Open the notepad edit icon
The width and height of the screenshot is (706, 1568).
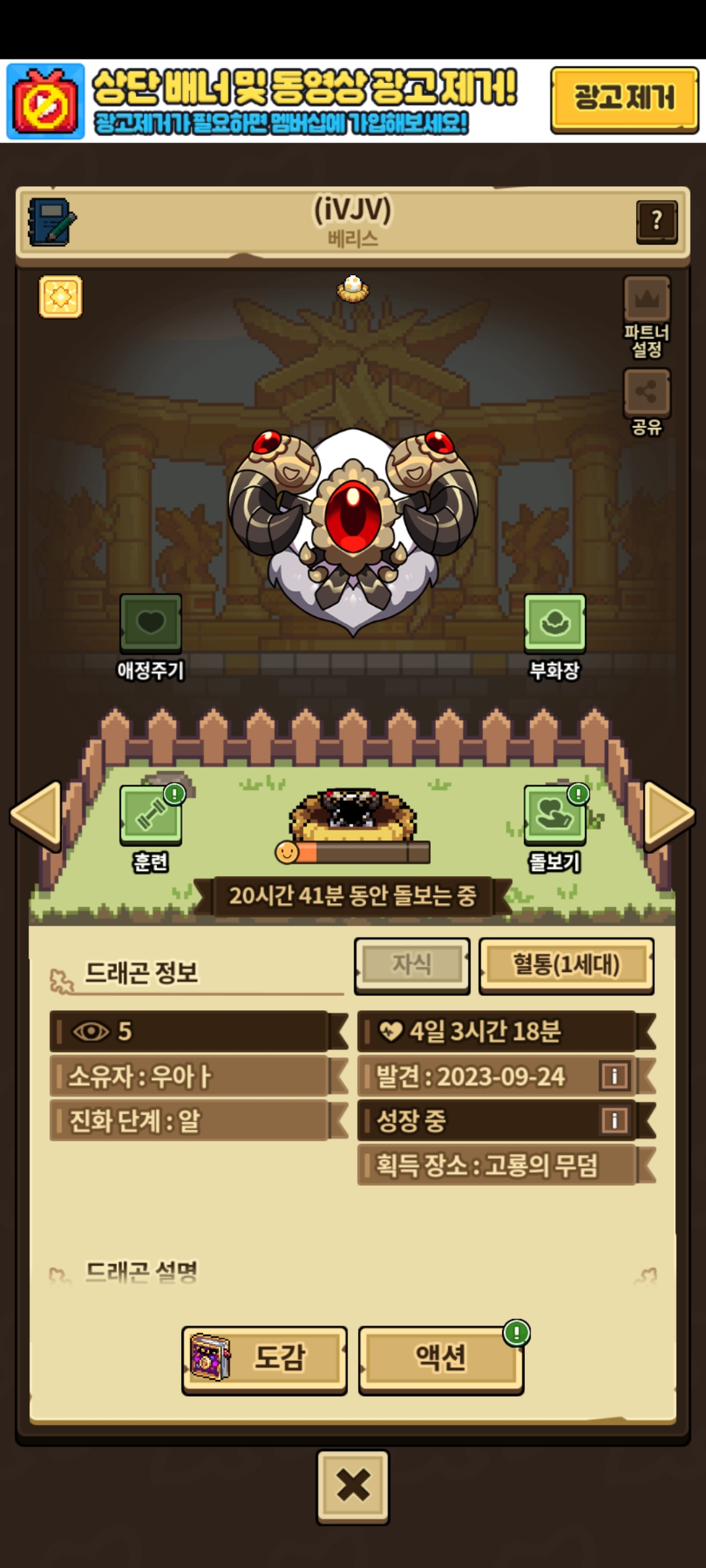point(52,222)
